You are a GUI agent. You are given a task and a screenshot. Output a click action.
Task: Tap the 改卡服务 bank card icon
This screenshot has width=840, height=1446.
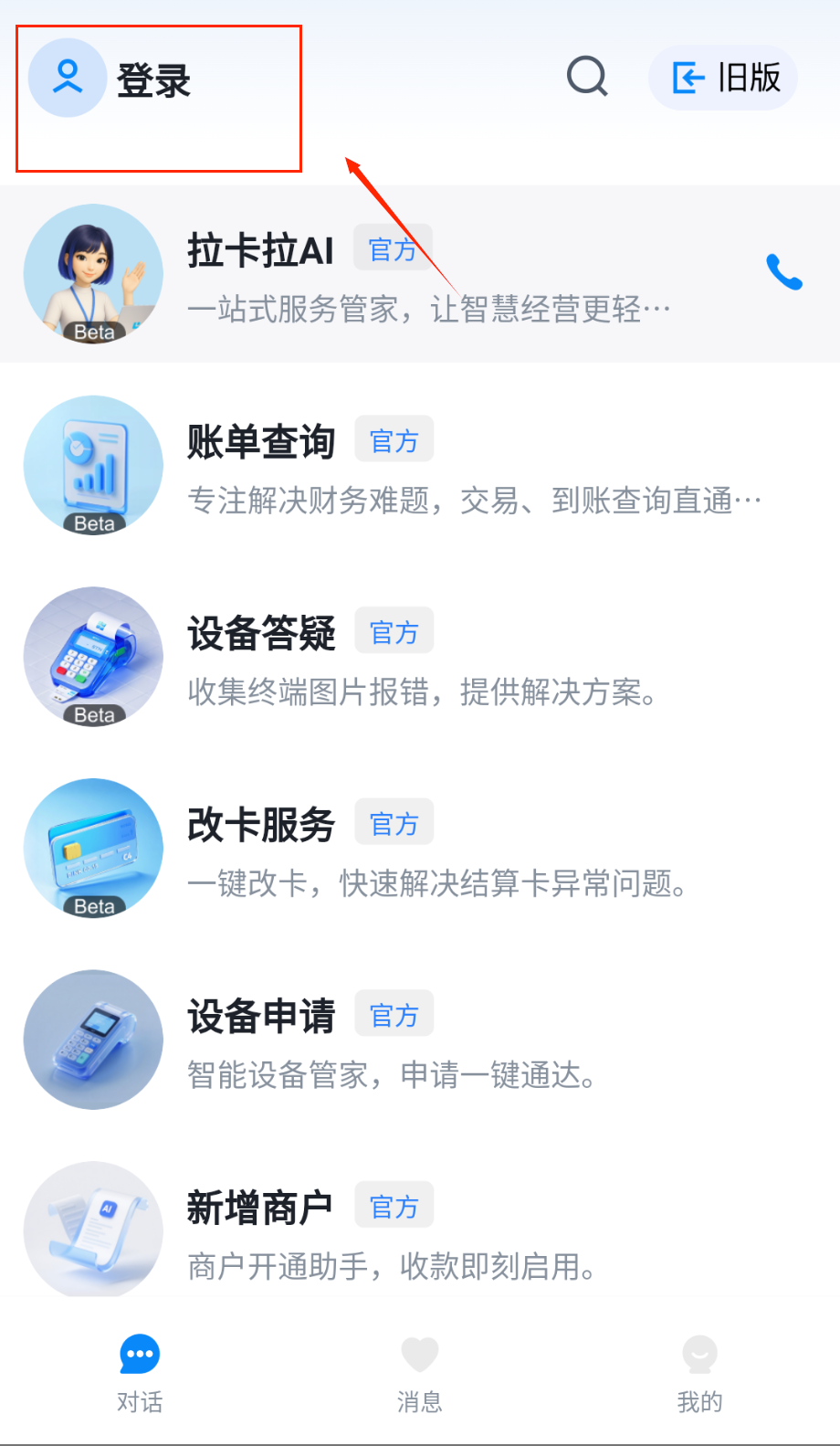[x=92, y=848]
